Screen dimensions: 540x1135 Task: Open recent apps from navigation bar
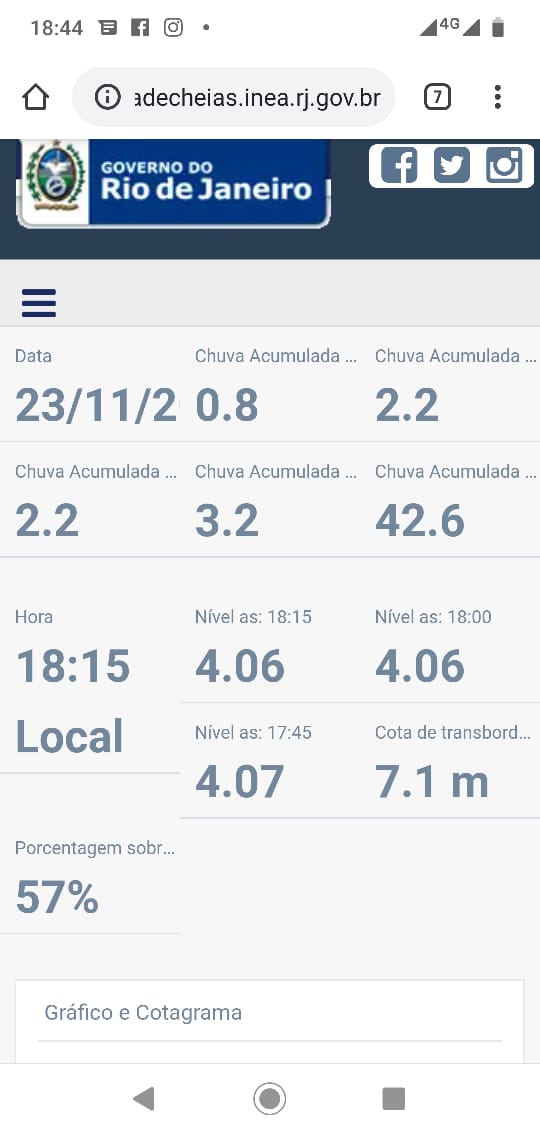(394, 1099)
